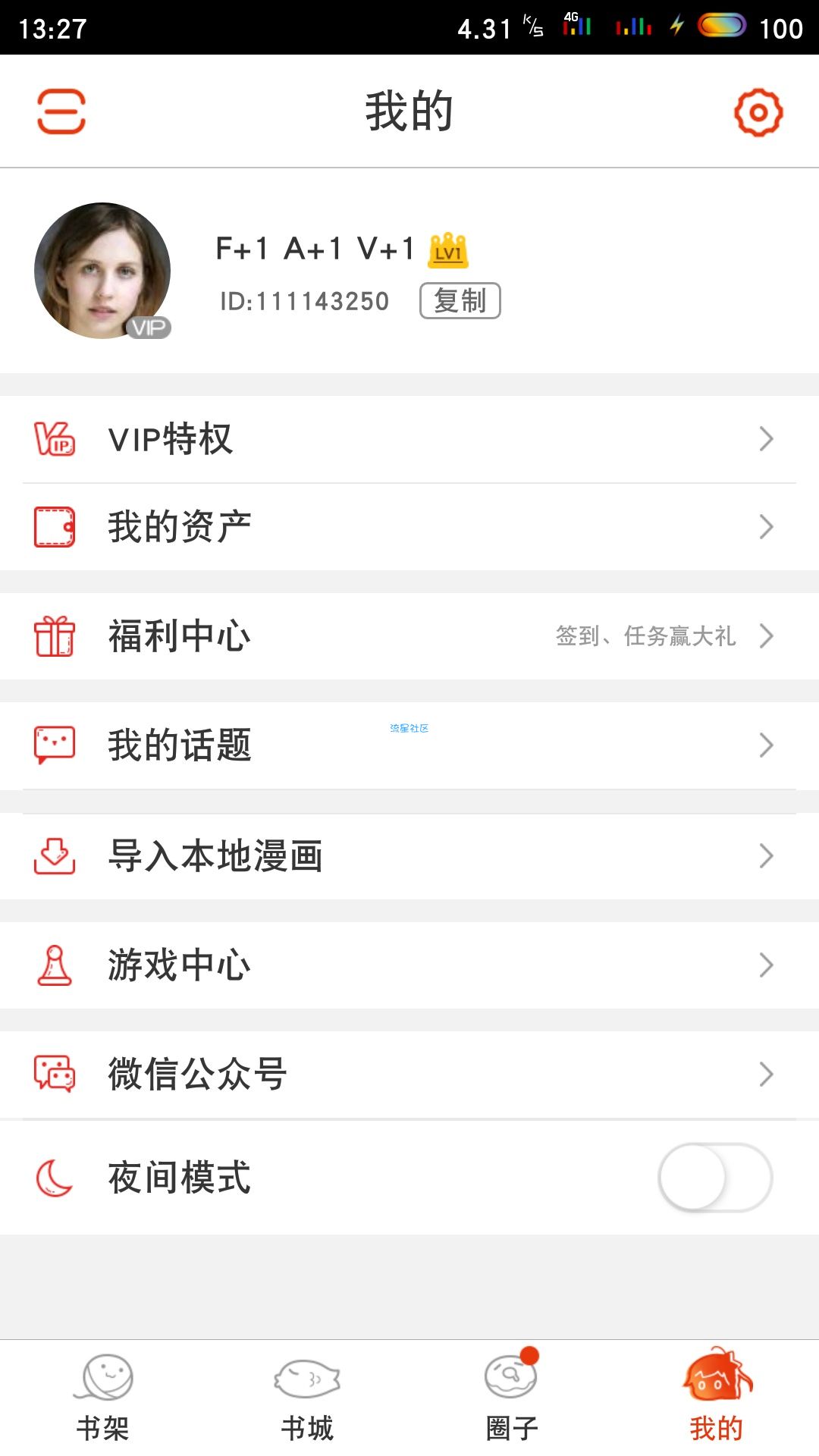Tap the scan icon at top left
Viewport: 819px width, 1456px height.
[x=61, y=111]
